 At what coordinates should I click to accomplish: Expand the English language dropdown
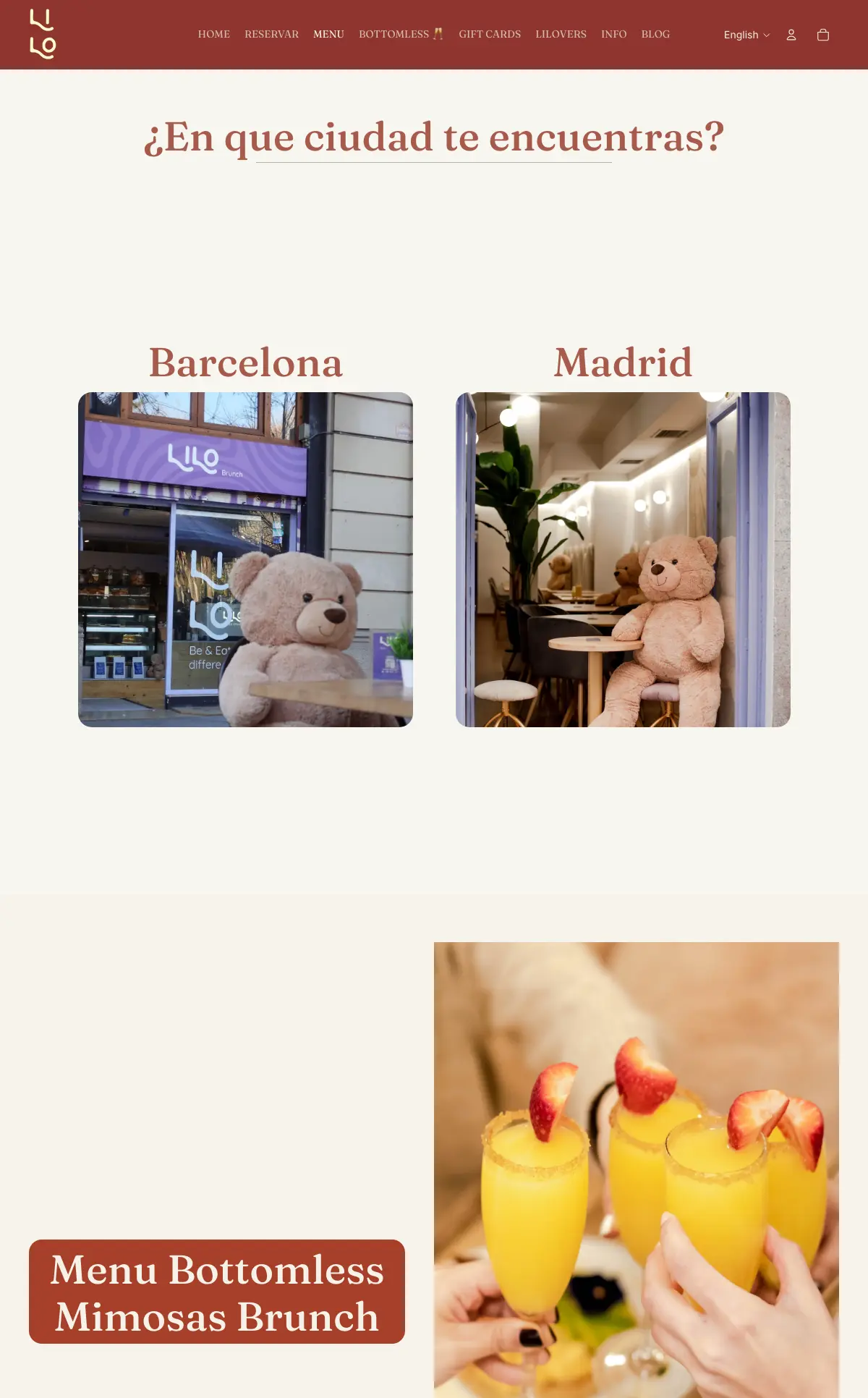[x=746, y=35]
